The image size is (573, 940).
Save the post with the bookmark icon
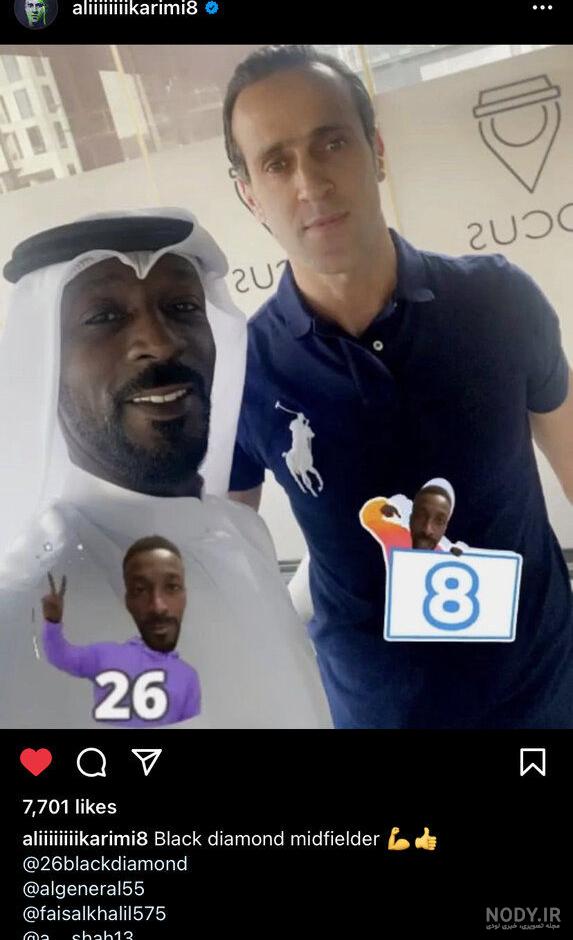tap(532, 762)
